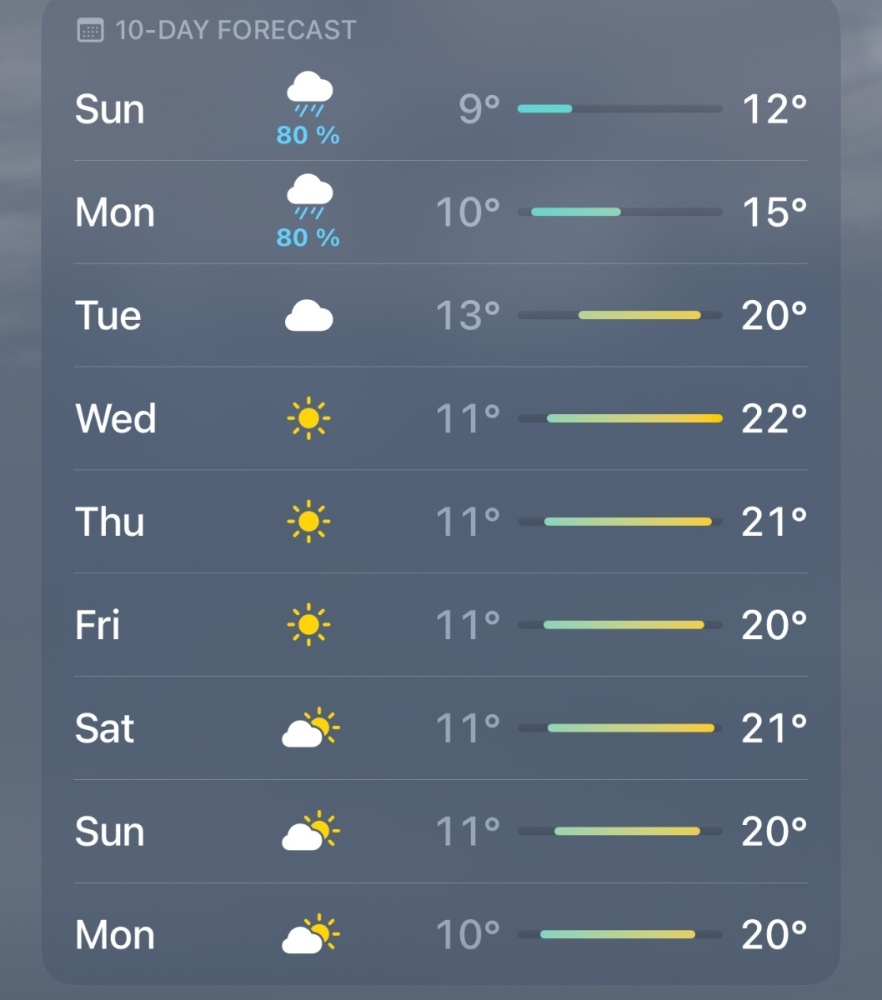Open the partly cloudy Monday row, 20° high
This screenshot has height=1000, width=882.
440,935
